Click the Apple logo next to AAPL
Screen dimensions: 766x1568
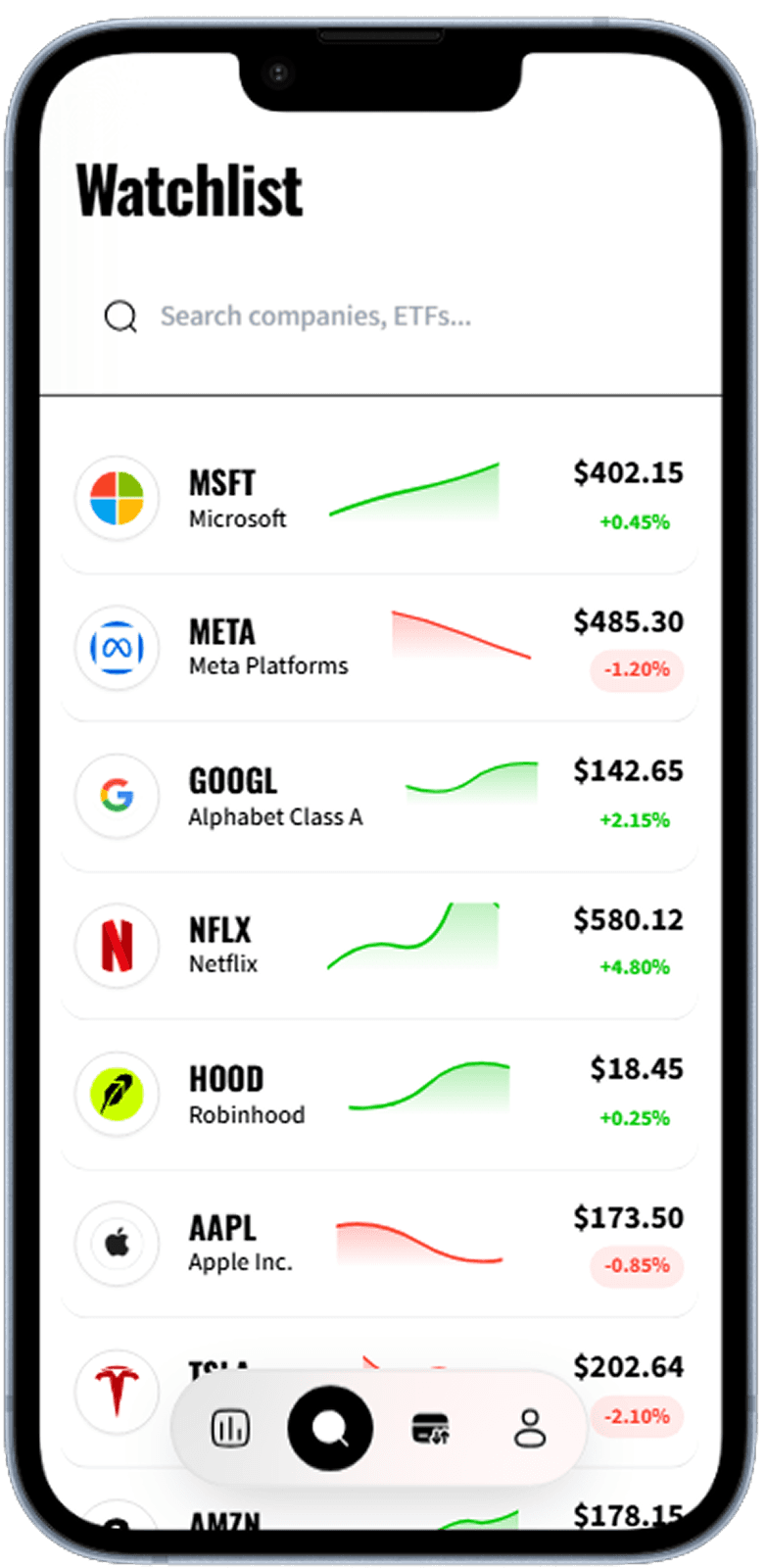pos(117,1244)
